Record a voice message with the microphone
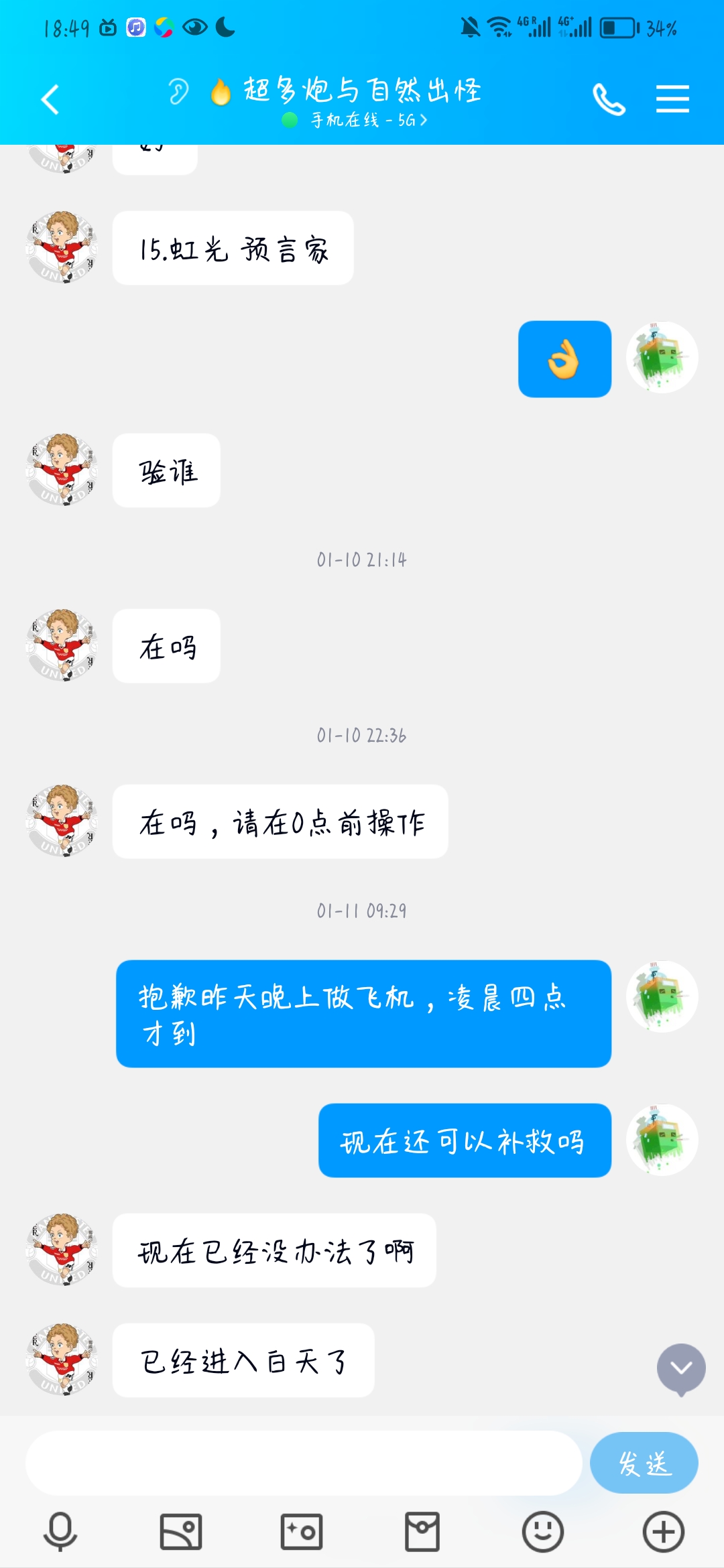Screen dimensions: 724x1568 point(60,1532)
